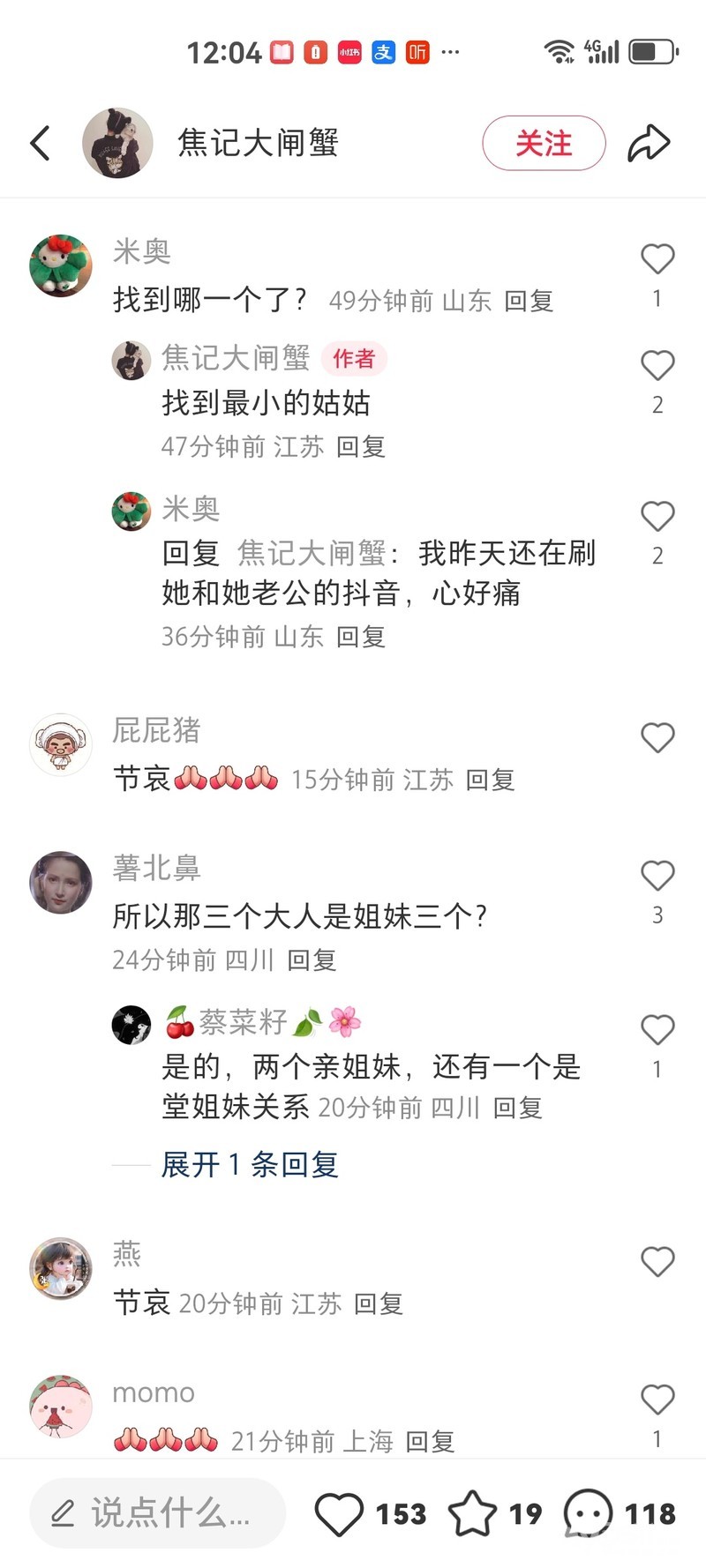Like the post with 153 likes

[x=340, y=1514]
